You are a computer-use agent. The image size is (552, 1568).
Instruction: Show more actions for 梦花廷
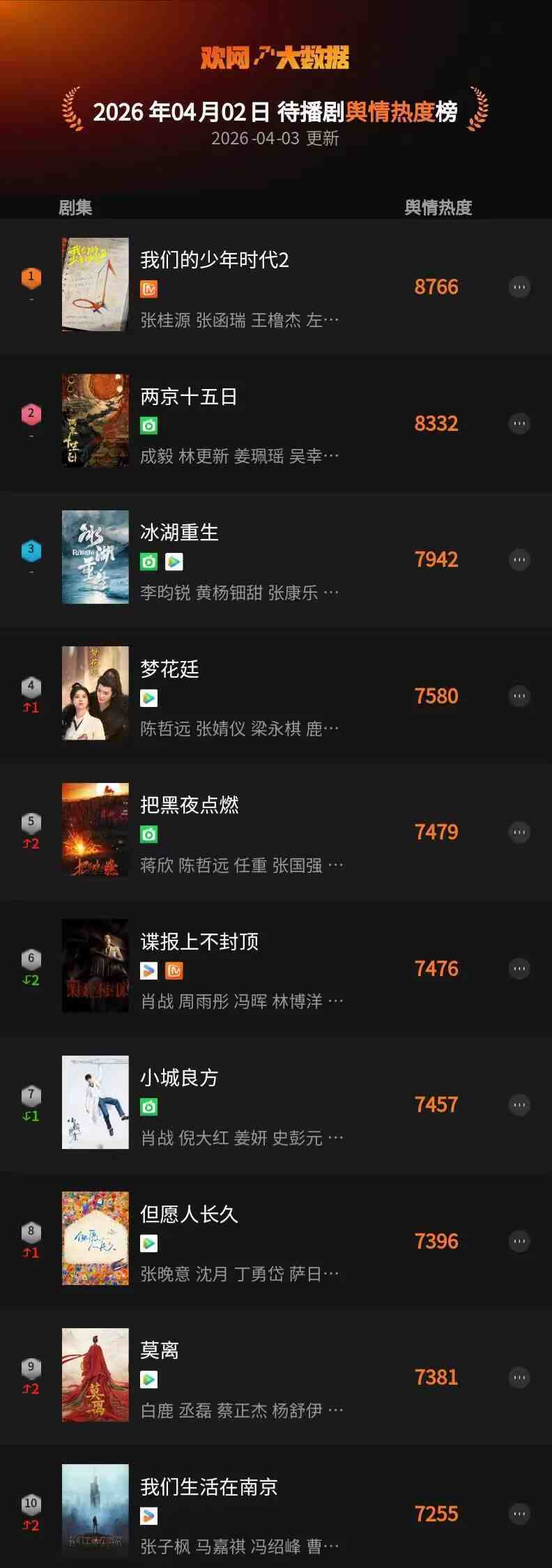coord(519,697)
